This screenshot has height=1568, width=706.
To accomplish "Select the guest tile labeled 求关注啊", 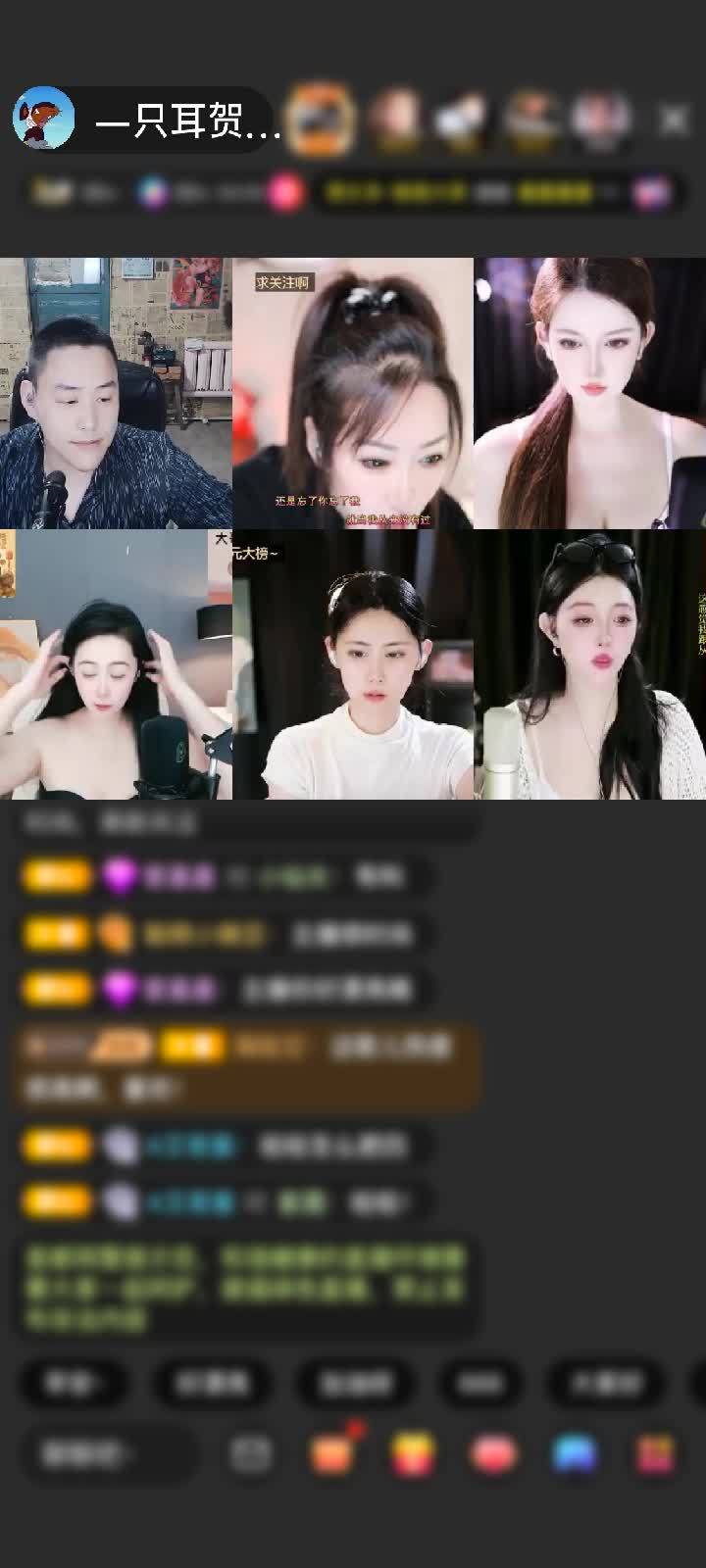I will (x=352, y=393).
